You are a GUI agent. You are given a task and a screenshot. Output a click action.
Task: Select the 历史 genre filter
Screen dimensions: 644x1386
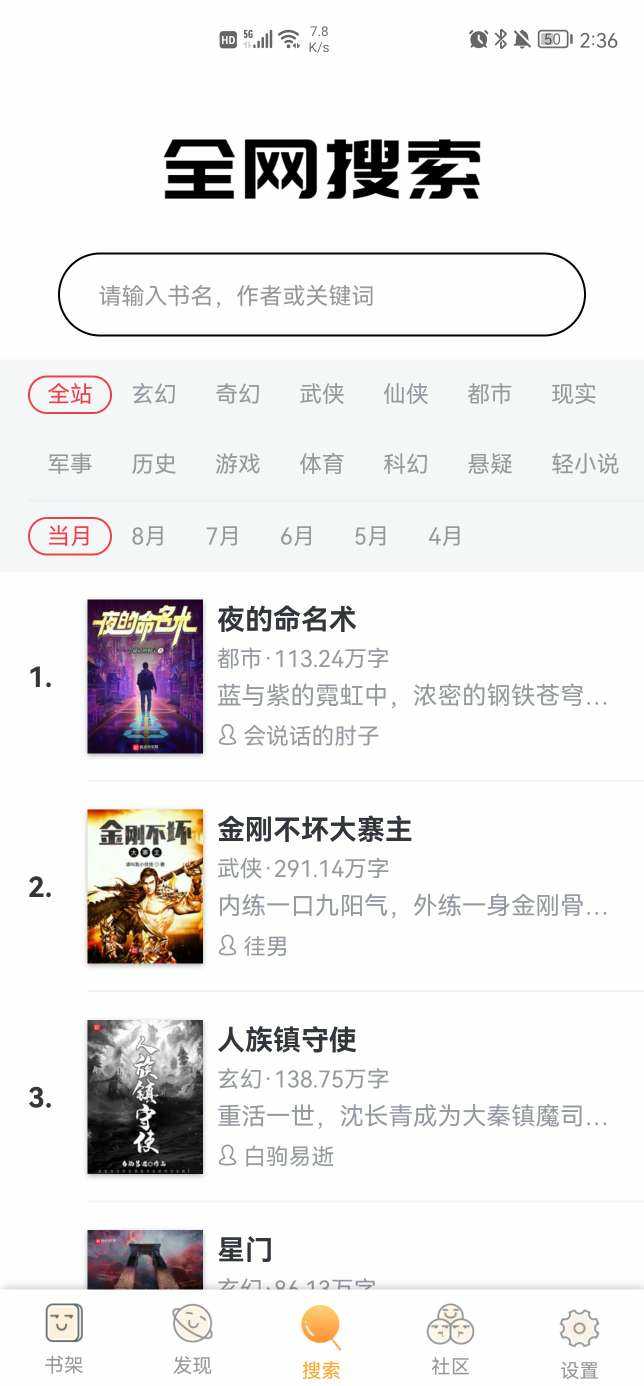[154, 464]
